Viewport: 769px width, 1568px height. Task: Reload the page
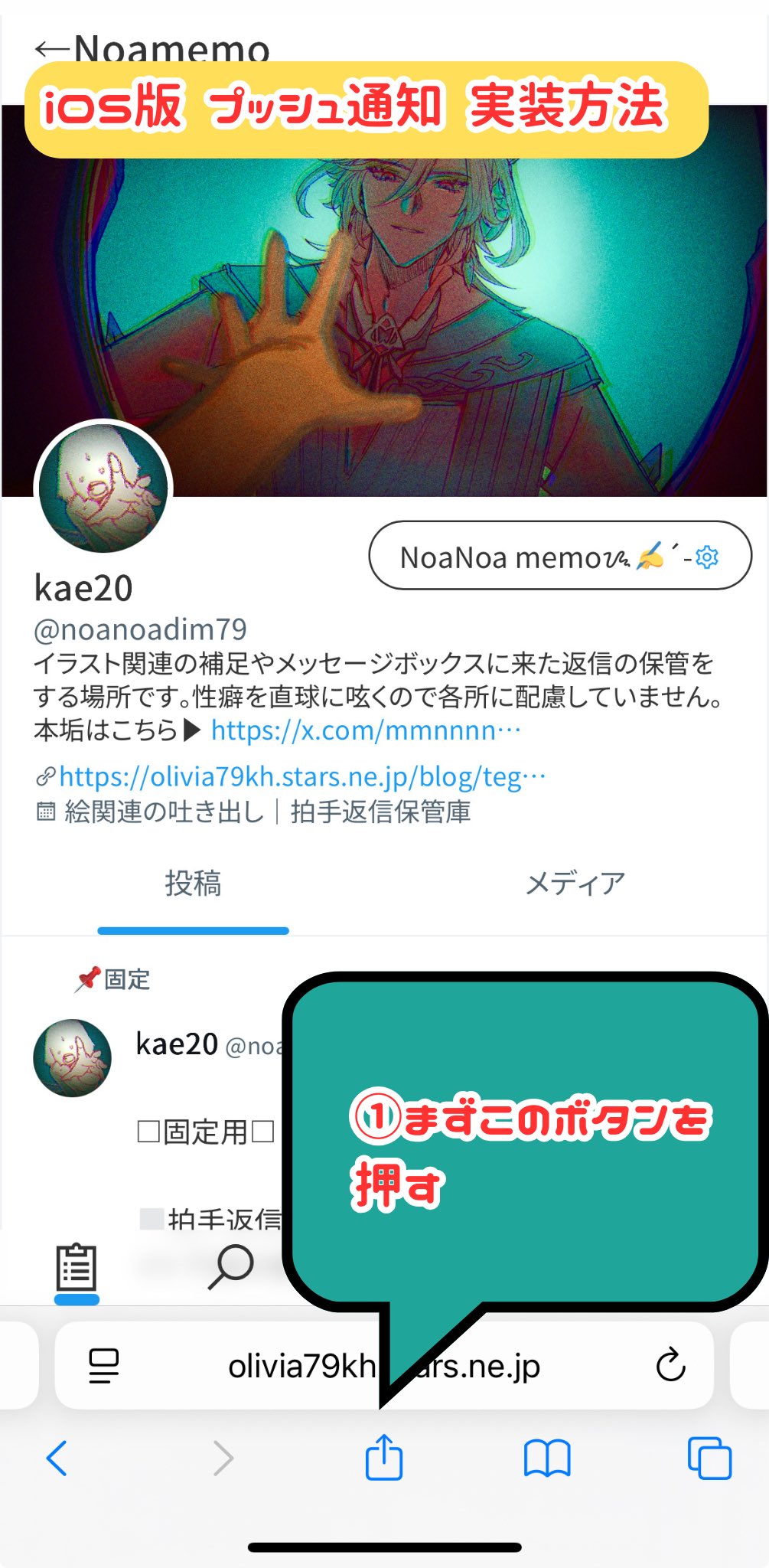click(670, 1365)
